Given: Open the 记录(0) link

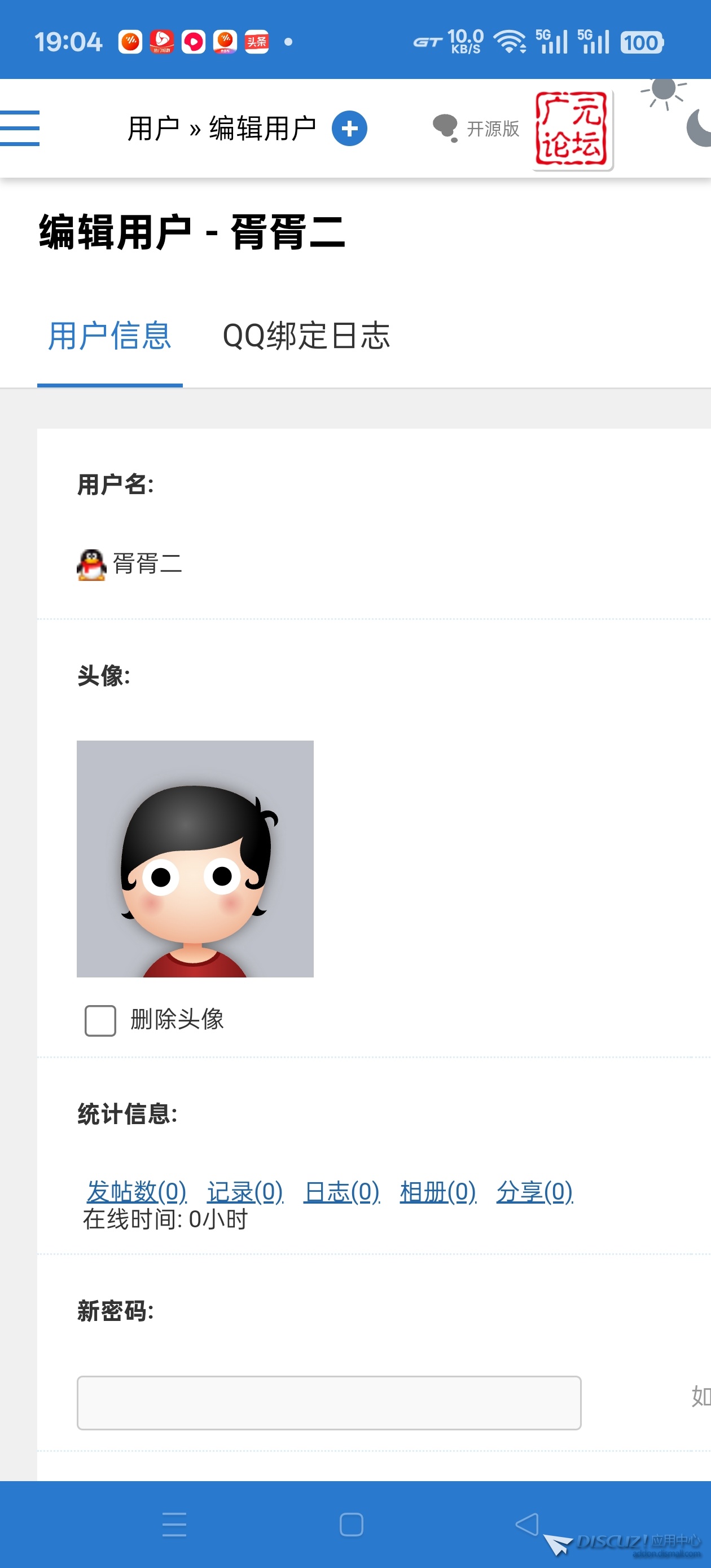Looking at the screenshot, I should [245, 1191].
